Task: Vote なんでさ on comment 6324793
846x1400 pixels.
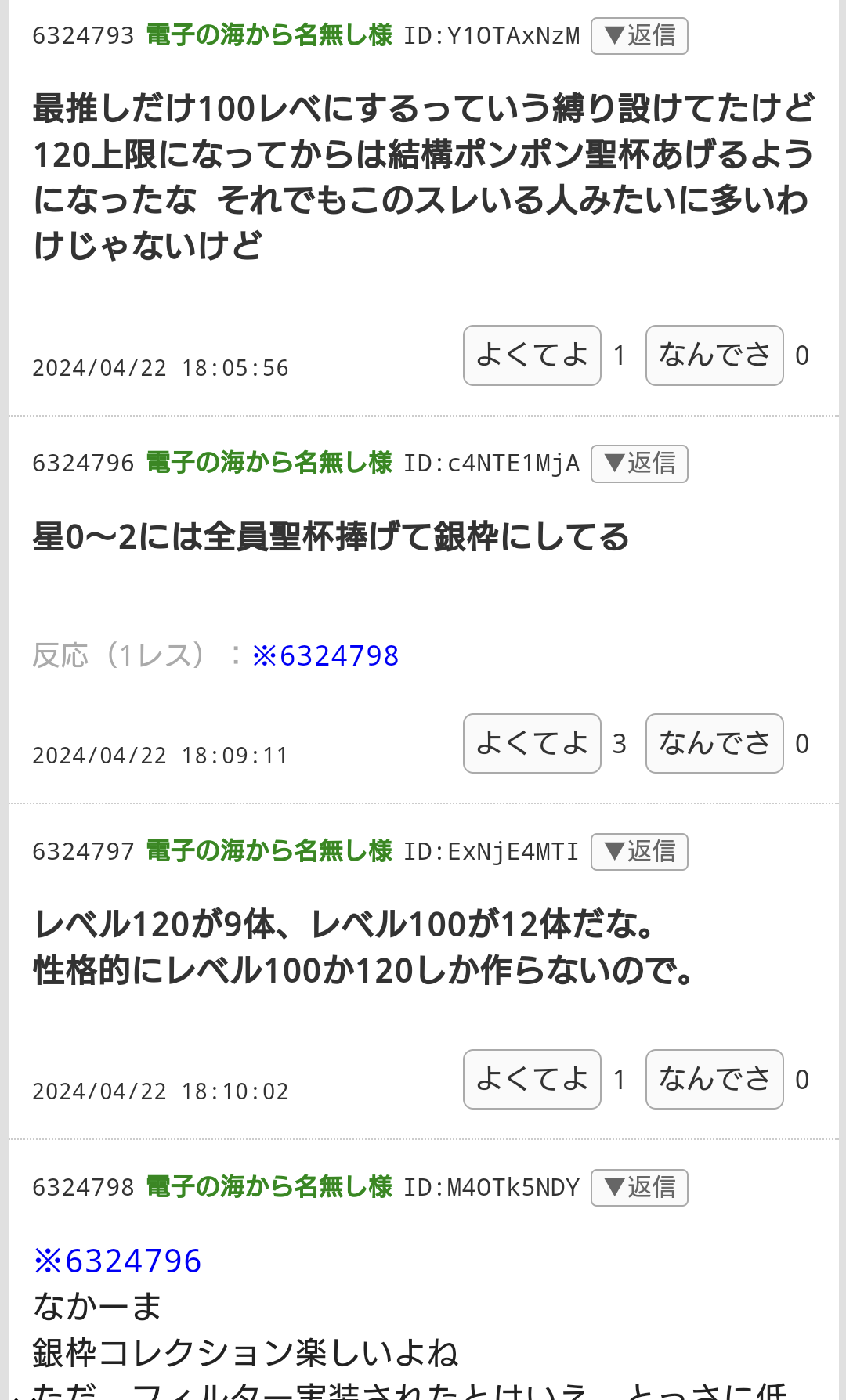Action: pyautogui.click(x=714, y=355)
